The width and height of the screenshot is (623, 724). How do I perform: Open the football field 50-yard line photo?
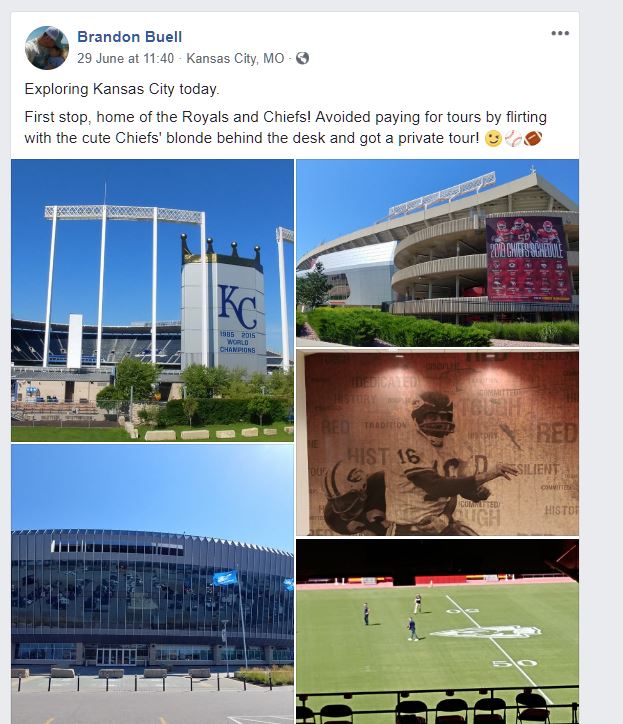point(437,630)
